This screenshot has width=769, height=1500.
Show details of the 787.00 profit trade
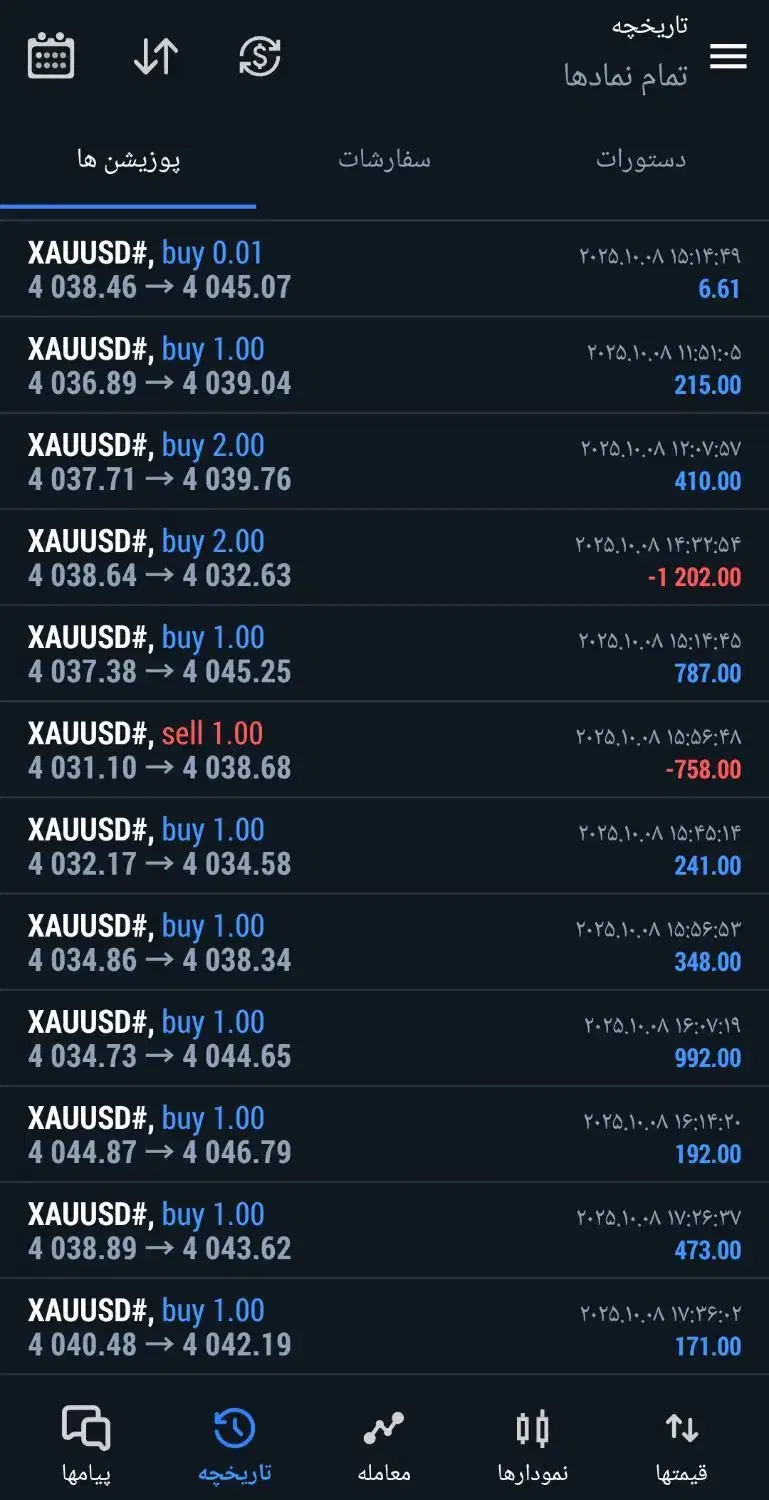coord(384,654)
